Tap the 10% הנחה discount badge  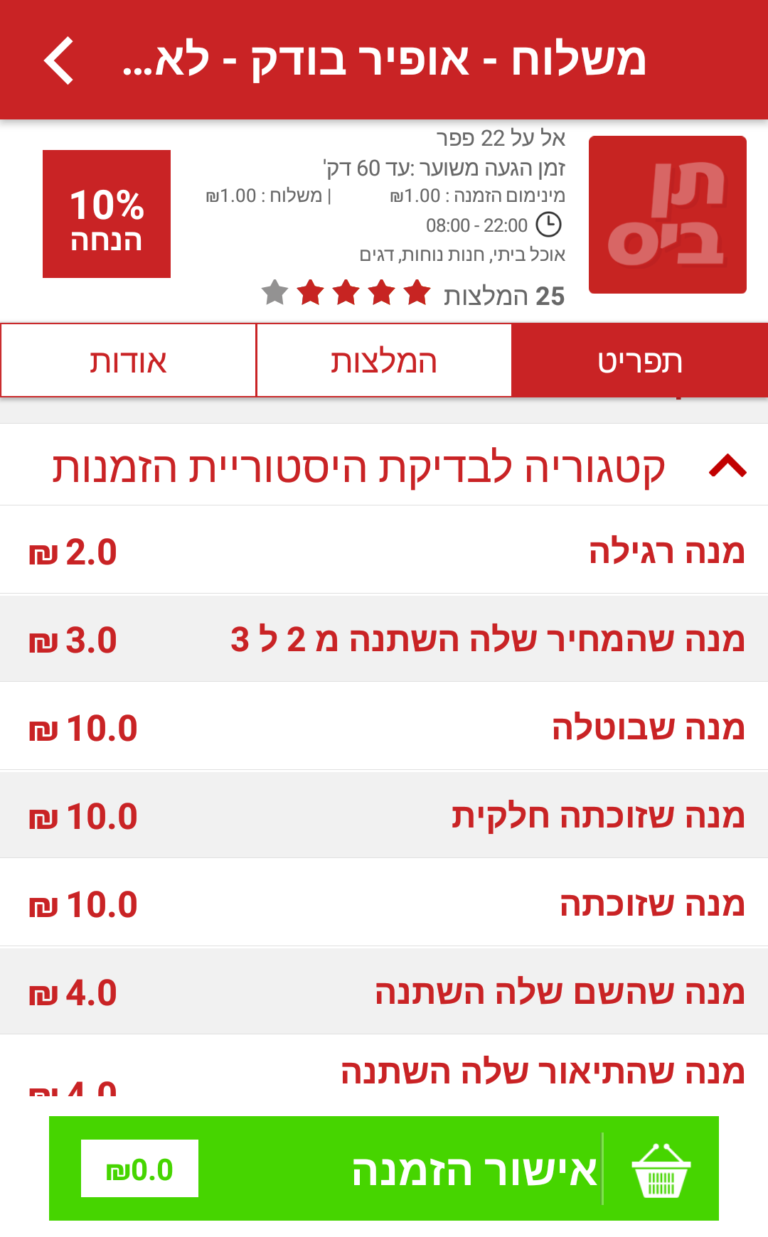[106, 214]
